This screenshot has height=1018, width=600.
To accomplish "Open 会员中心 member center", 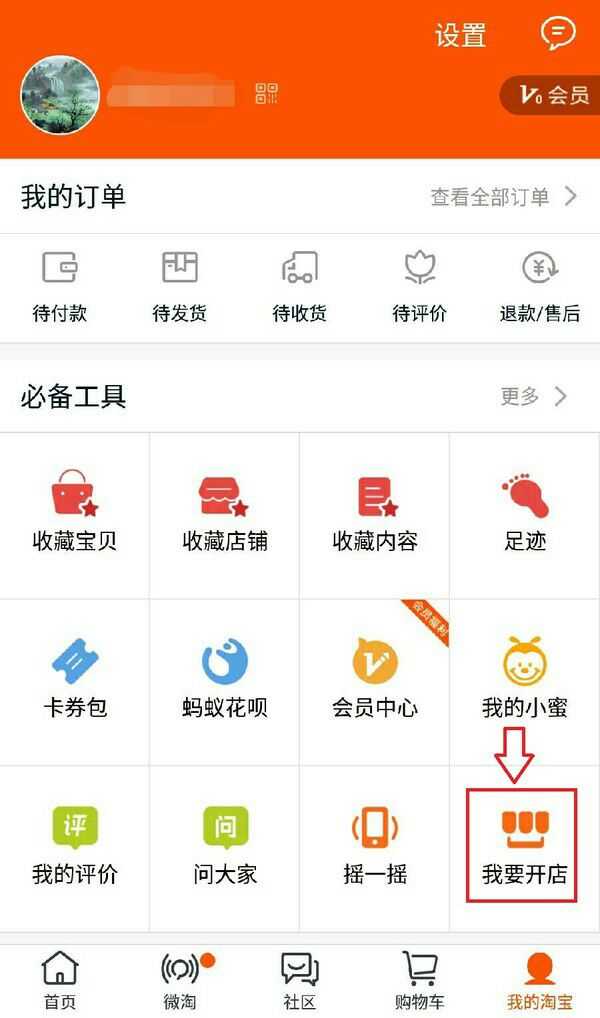I will click(x=374, y=681).
